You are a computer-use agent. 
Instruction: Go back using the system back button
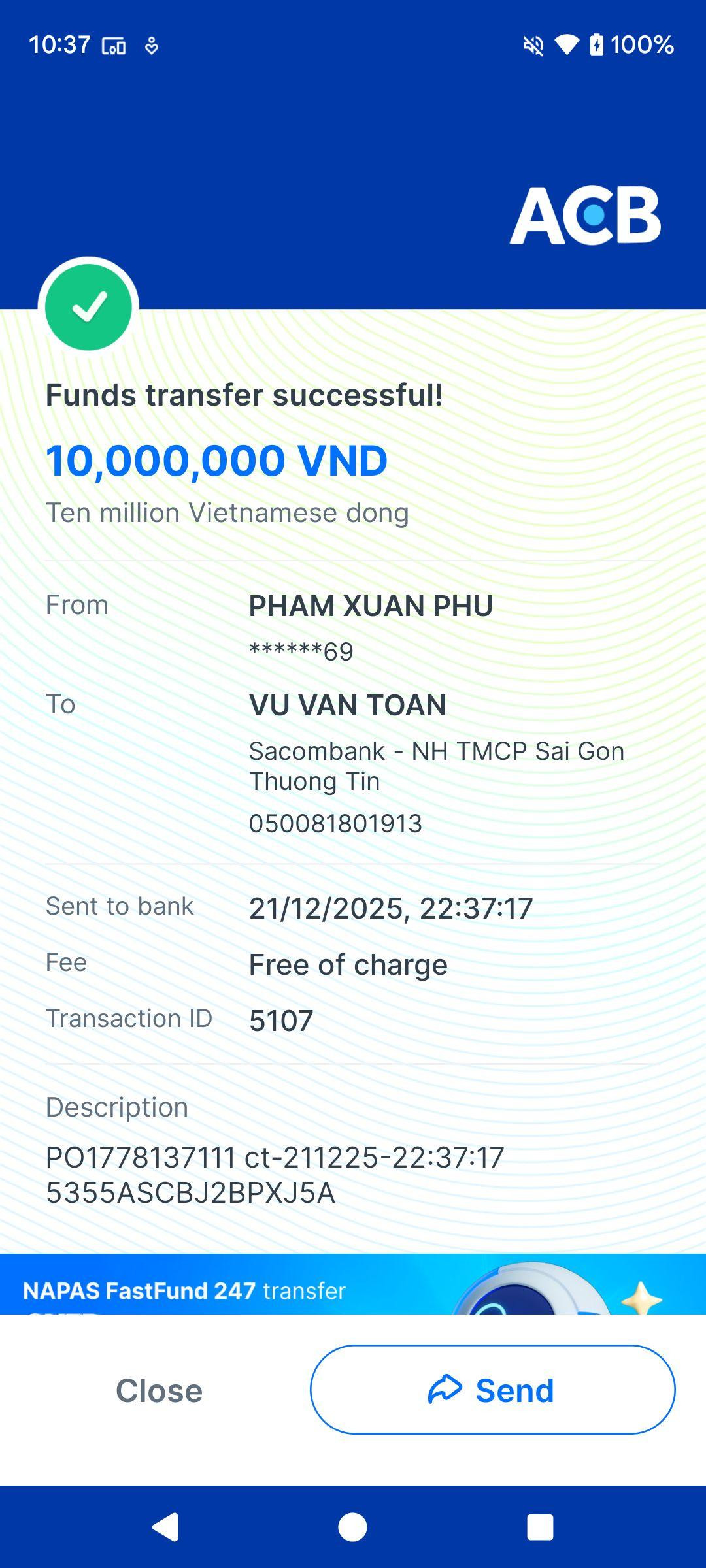[165, 1527]
